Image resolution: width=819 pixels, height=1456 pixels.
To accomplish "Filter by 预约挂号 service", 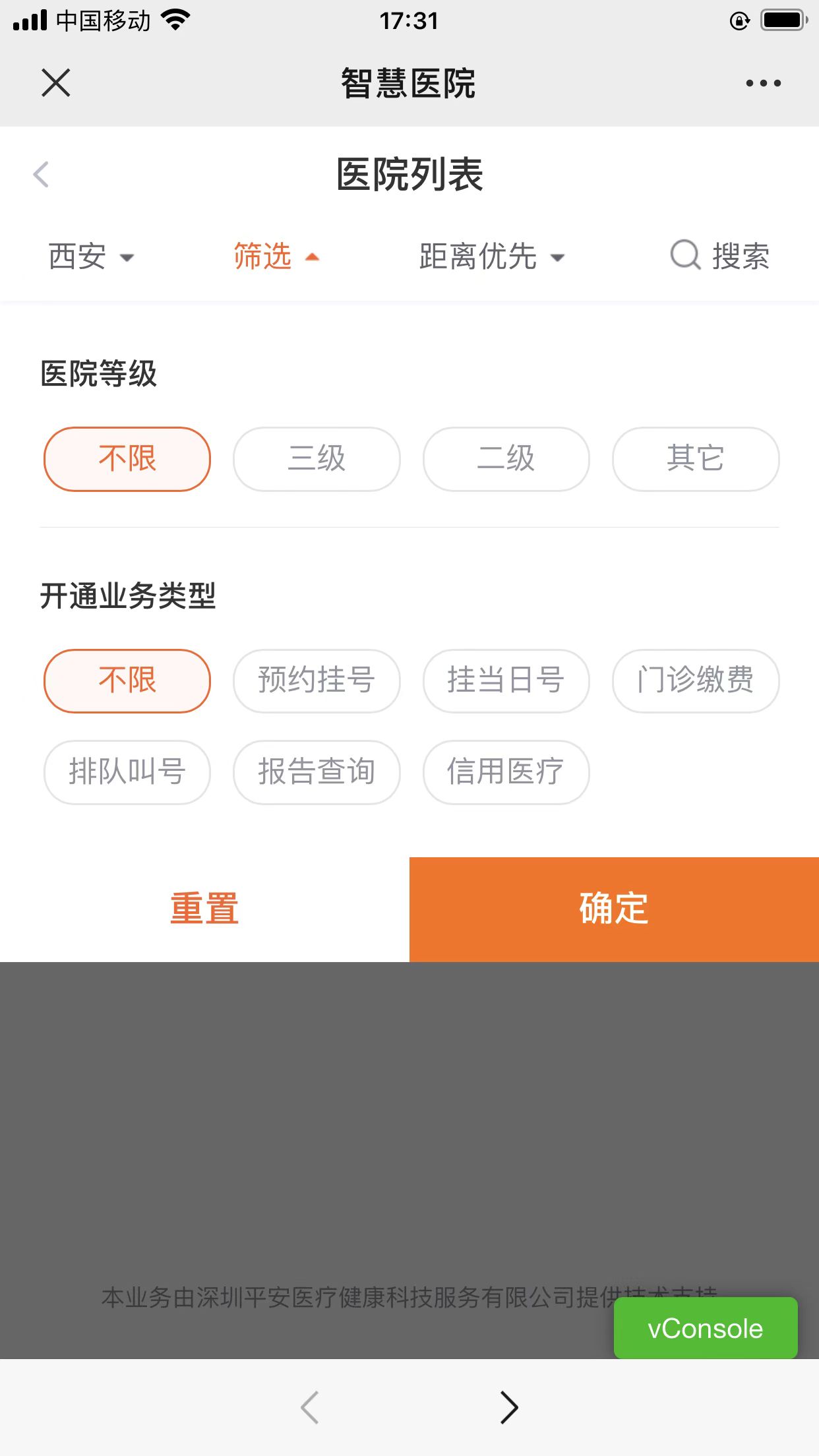I will tap(317, 681).
